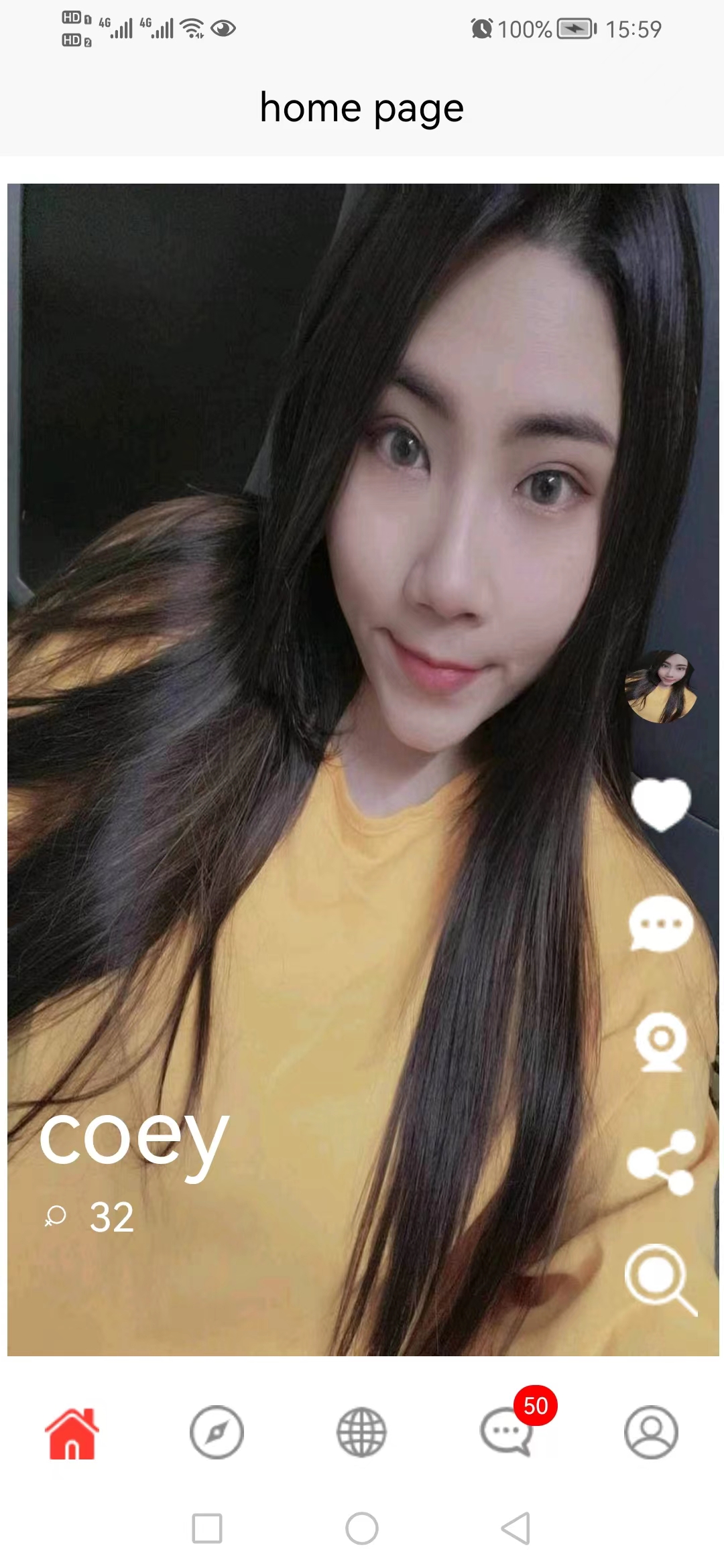Start a video call with coey
The width and height of the screenshot is (724, 1568).
click(661, 1042)
